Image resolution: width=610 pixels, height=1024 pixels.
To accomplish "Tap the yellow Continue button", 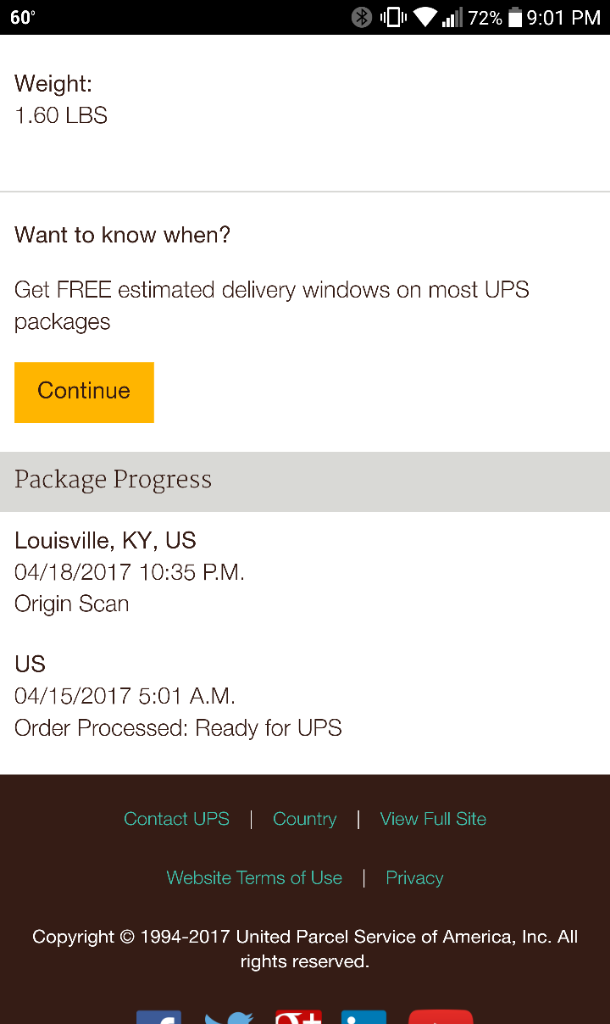I will (x=84, y=392).
